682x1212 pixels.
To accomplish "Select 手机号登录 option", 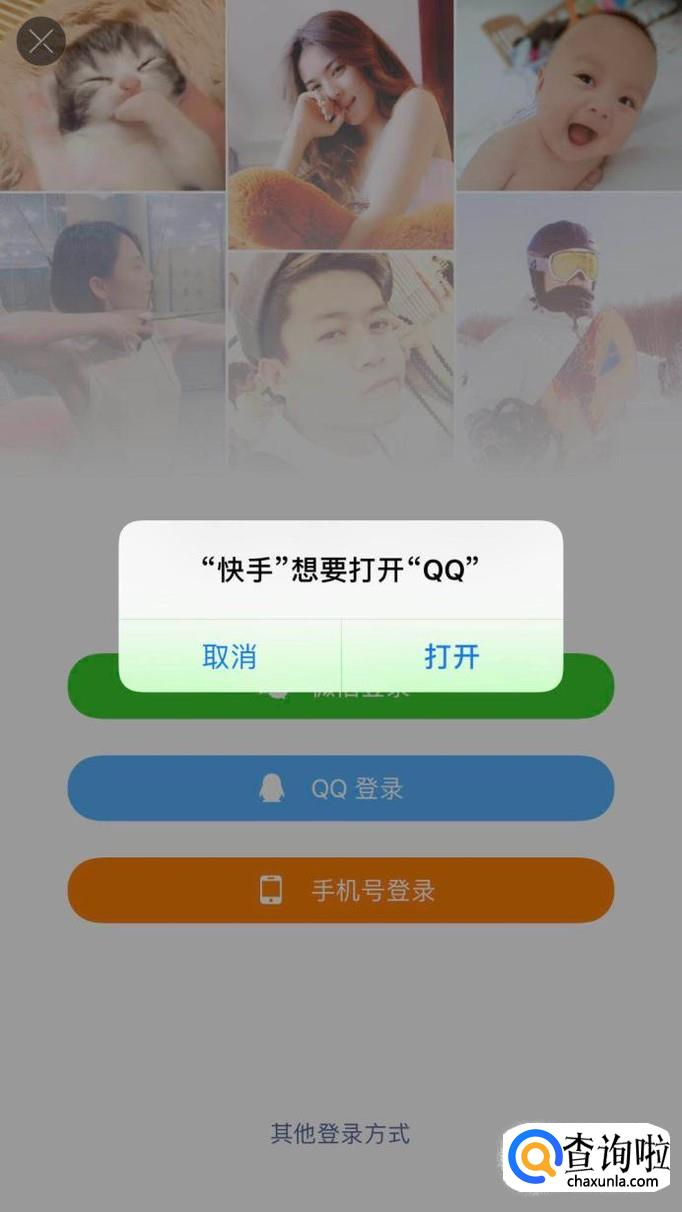I will tap(340, 890).
